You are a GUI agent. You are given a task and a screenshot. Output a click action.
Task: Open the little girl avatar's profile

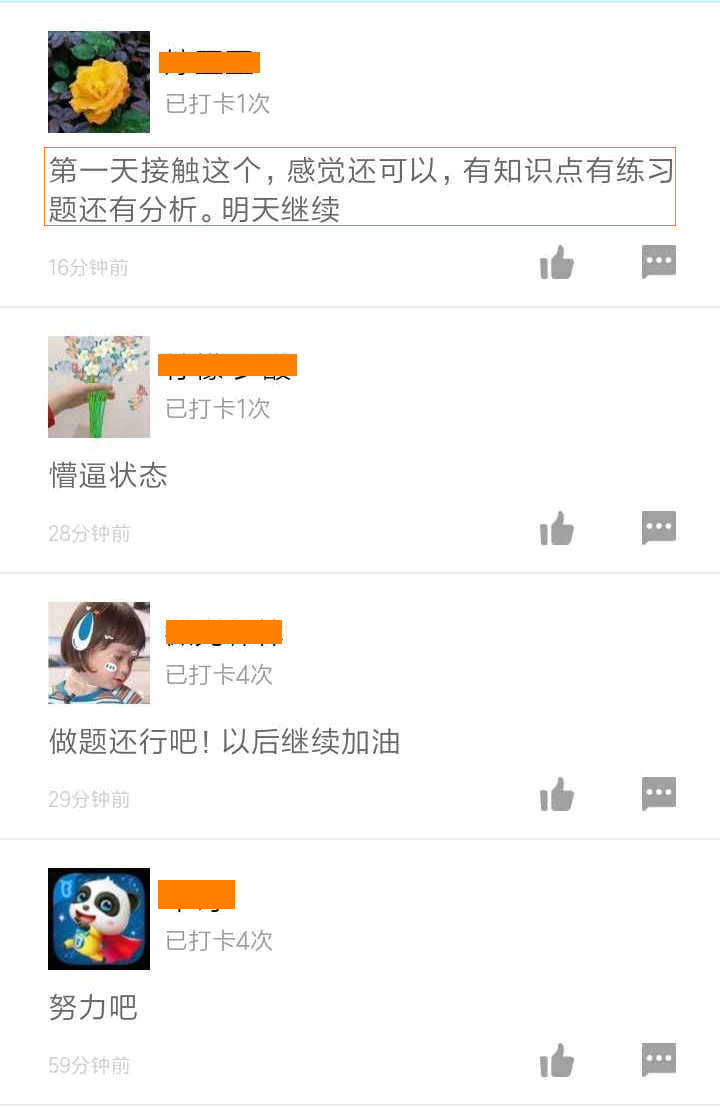coord(99,653)
